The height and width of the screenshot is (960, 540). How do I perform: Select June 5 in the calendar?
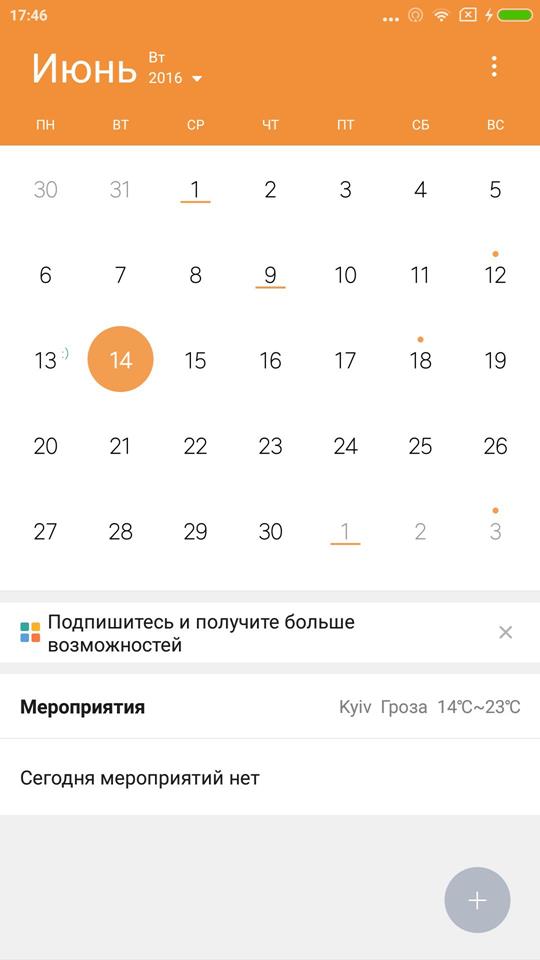495,190
